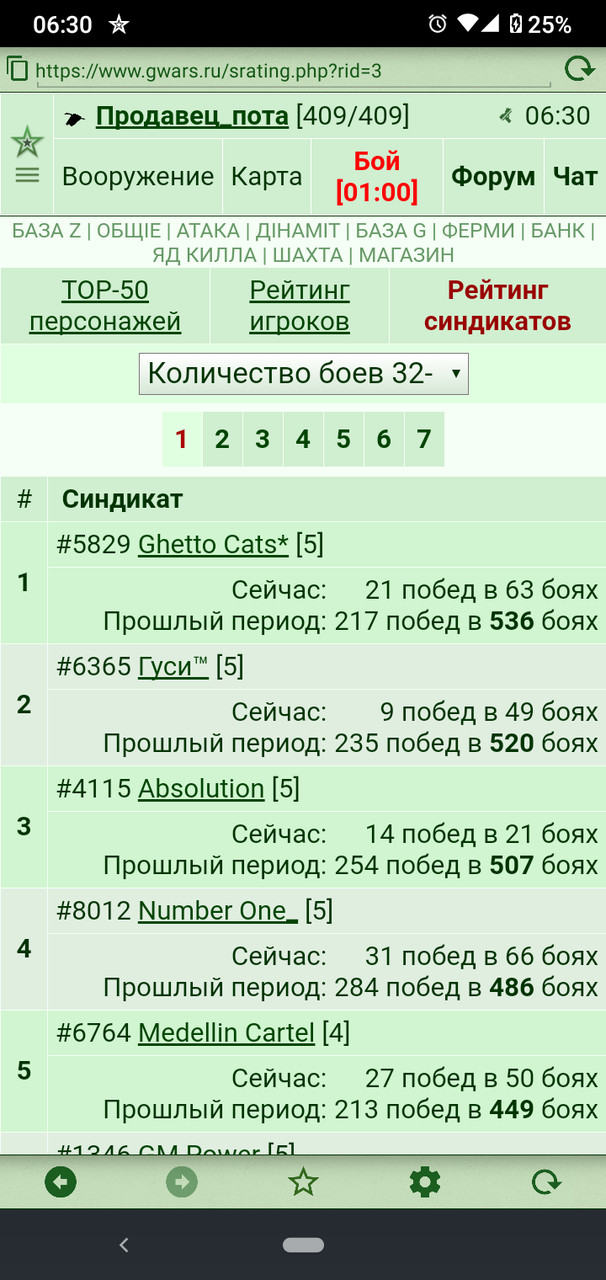This screenshot has width=606, height=1280.
Task: Jump to page 7 of the rating
Action: tap(424, 439)
